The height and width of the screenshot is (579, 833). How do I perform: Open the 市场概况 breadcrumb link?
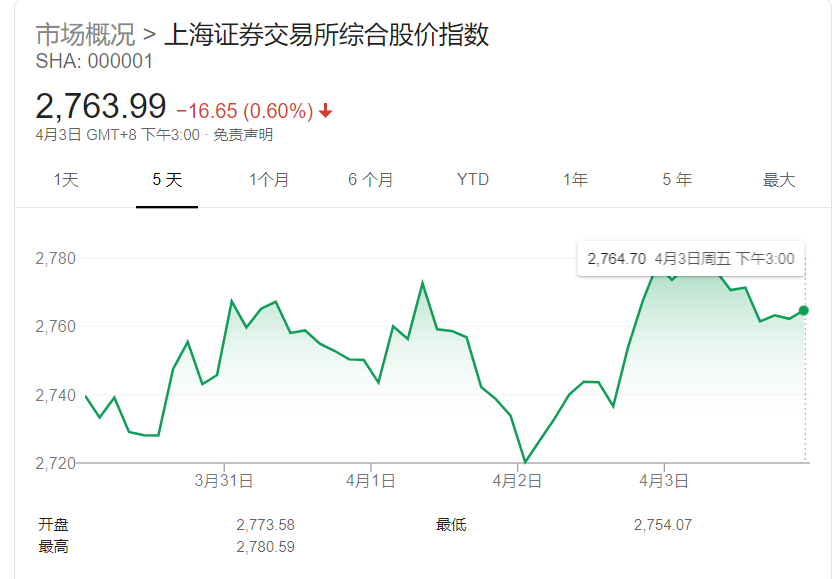coord(84,35)
